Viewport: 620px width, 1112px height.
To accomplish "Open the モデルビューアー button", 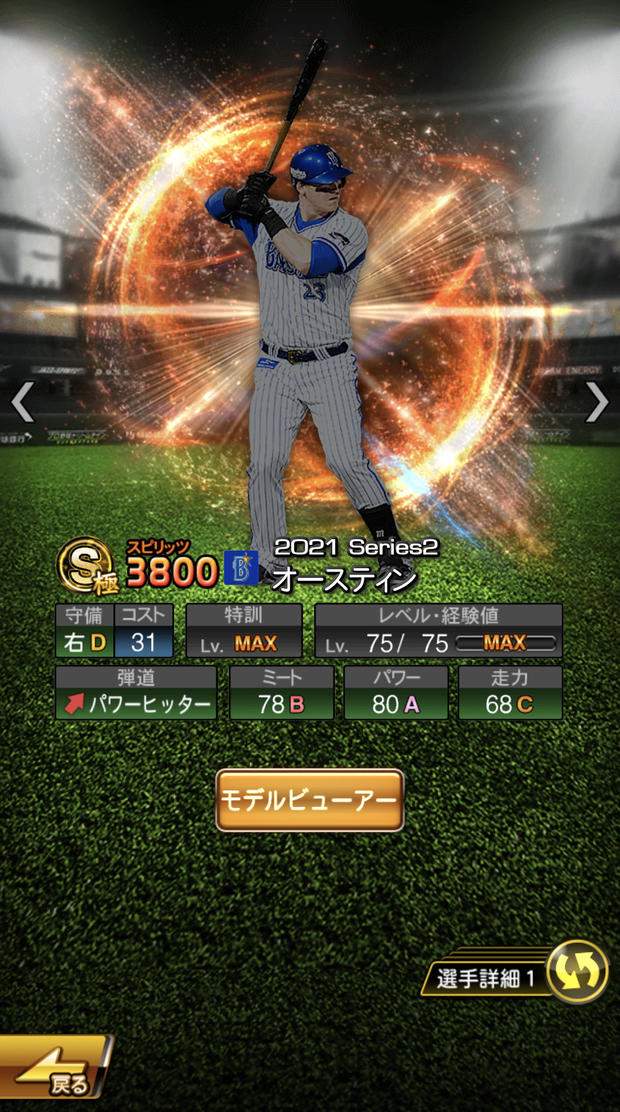I will point(310,800).
